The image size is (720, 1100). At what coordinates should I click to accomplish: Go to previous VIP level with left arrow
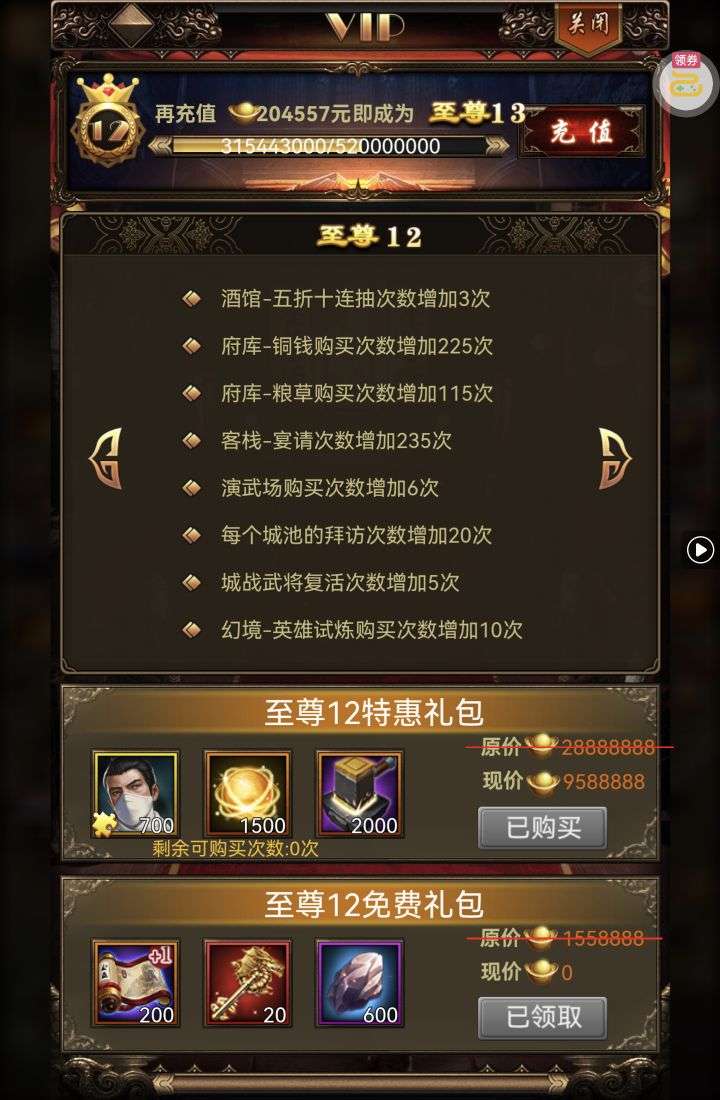pyautogui.click(x=106, y=459)
